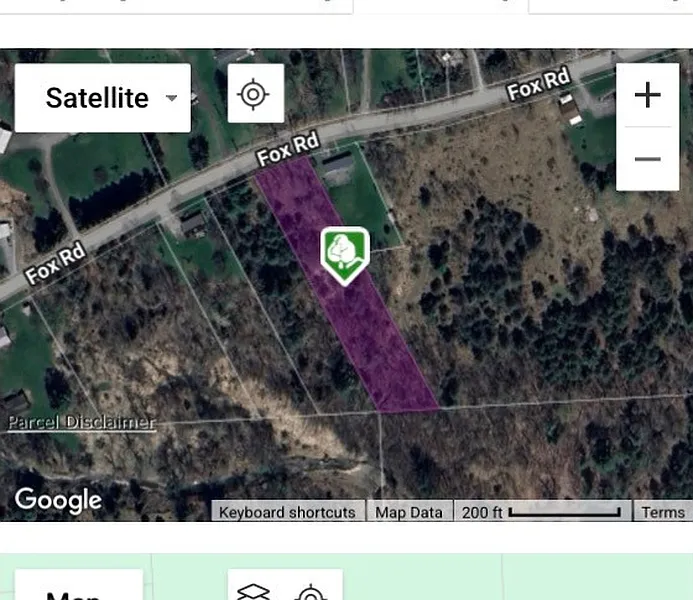Open layers icon on the lower map
Viewport: 693px width, 600px height.
click(x=254, y=590)
